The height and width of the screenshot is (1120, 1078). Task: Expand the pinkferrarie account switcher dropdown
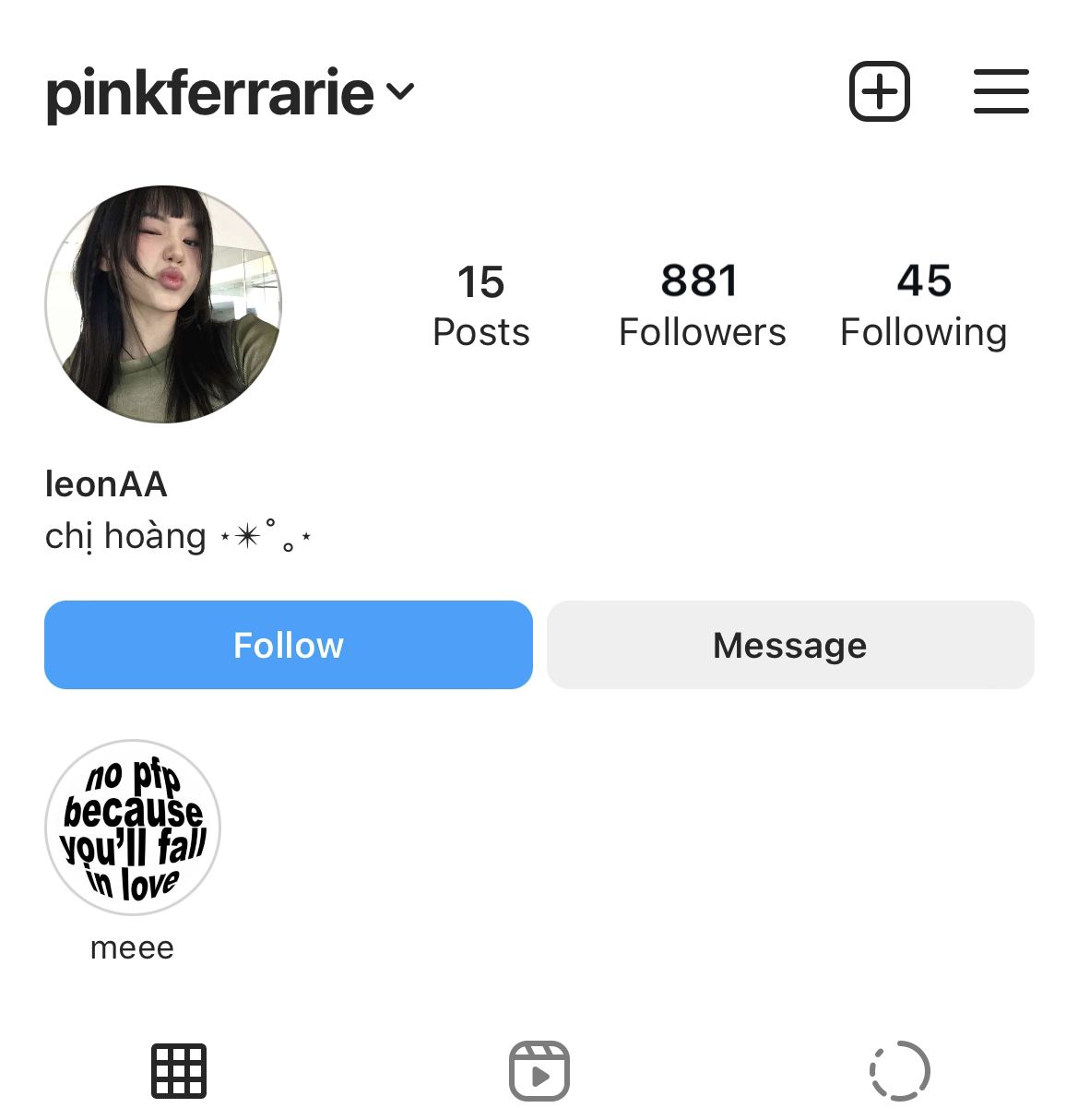[400, 91]
